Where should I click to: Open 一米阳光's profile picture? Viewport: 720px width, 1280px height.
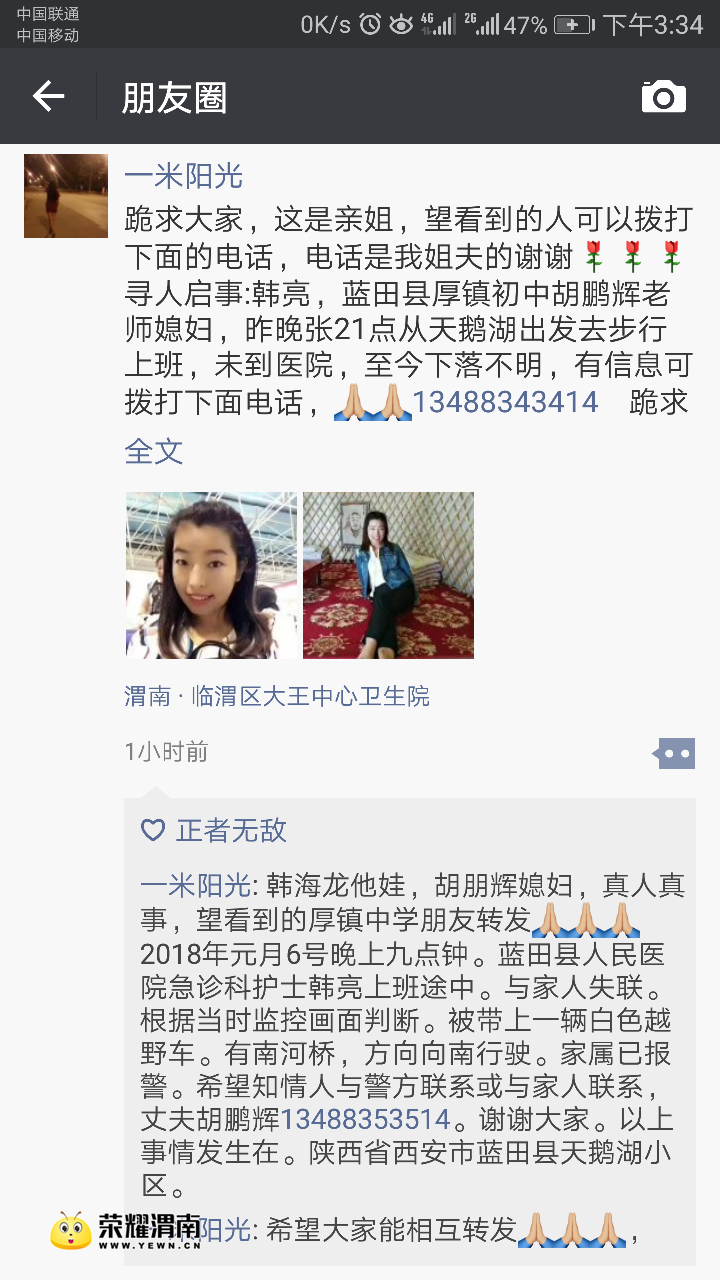66,196
